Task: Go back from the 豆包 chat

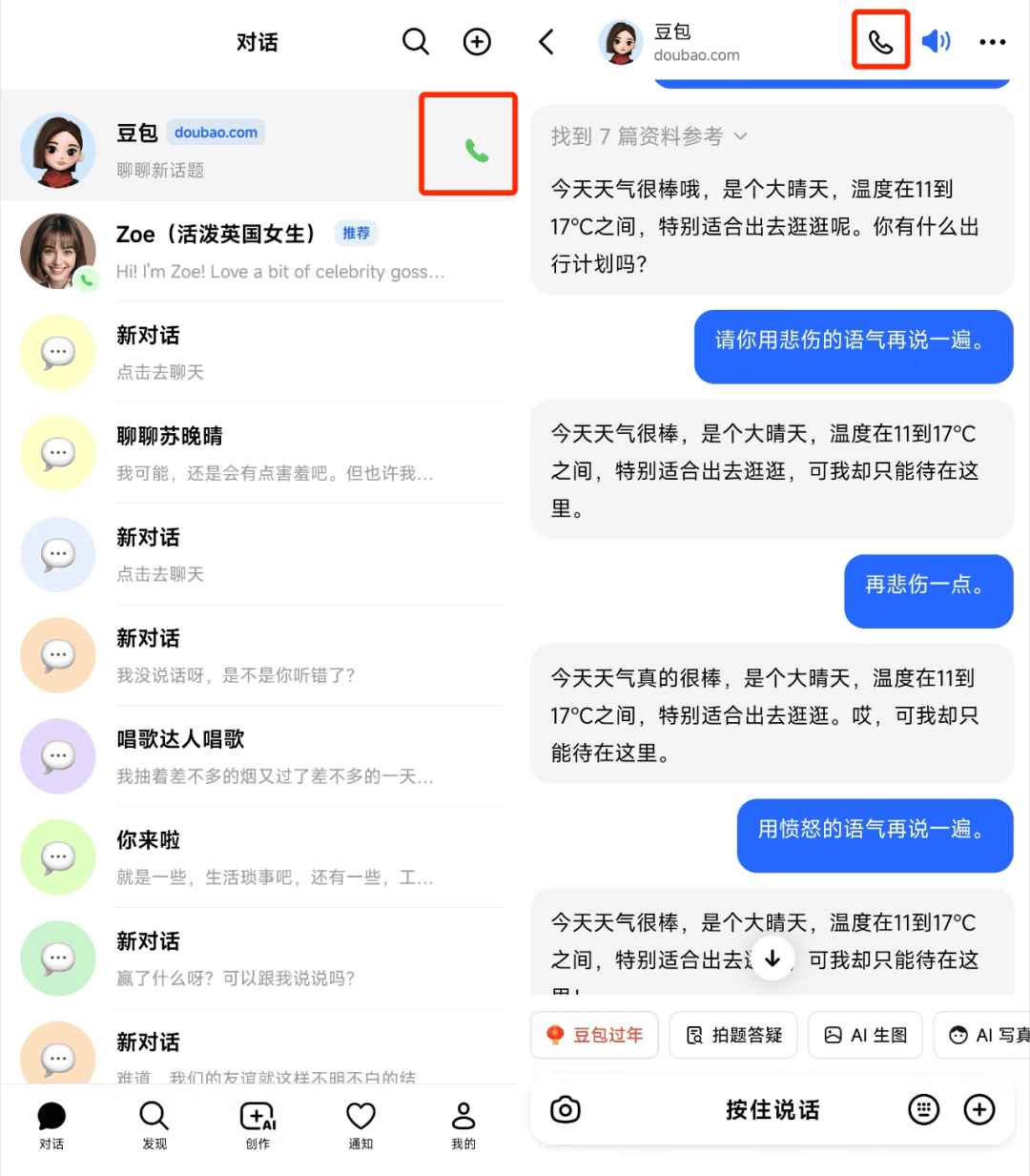Action: pyautogui.click(x=546, y=41)
